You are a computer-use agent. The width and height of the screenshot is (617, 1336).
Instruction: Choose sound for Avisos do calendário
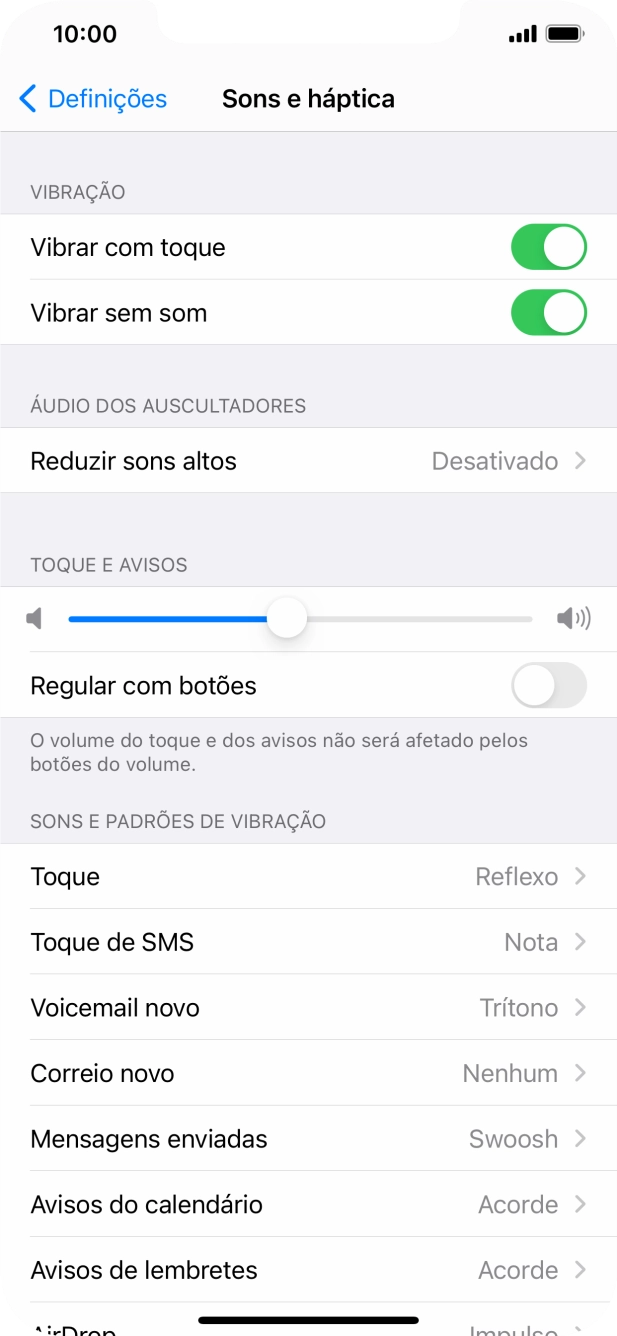pos(308,1204)
